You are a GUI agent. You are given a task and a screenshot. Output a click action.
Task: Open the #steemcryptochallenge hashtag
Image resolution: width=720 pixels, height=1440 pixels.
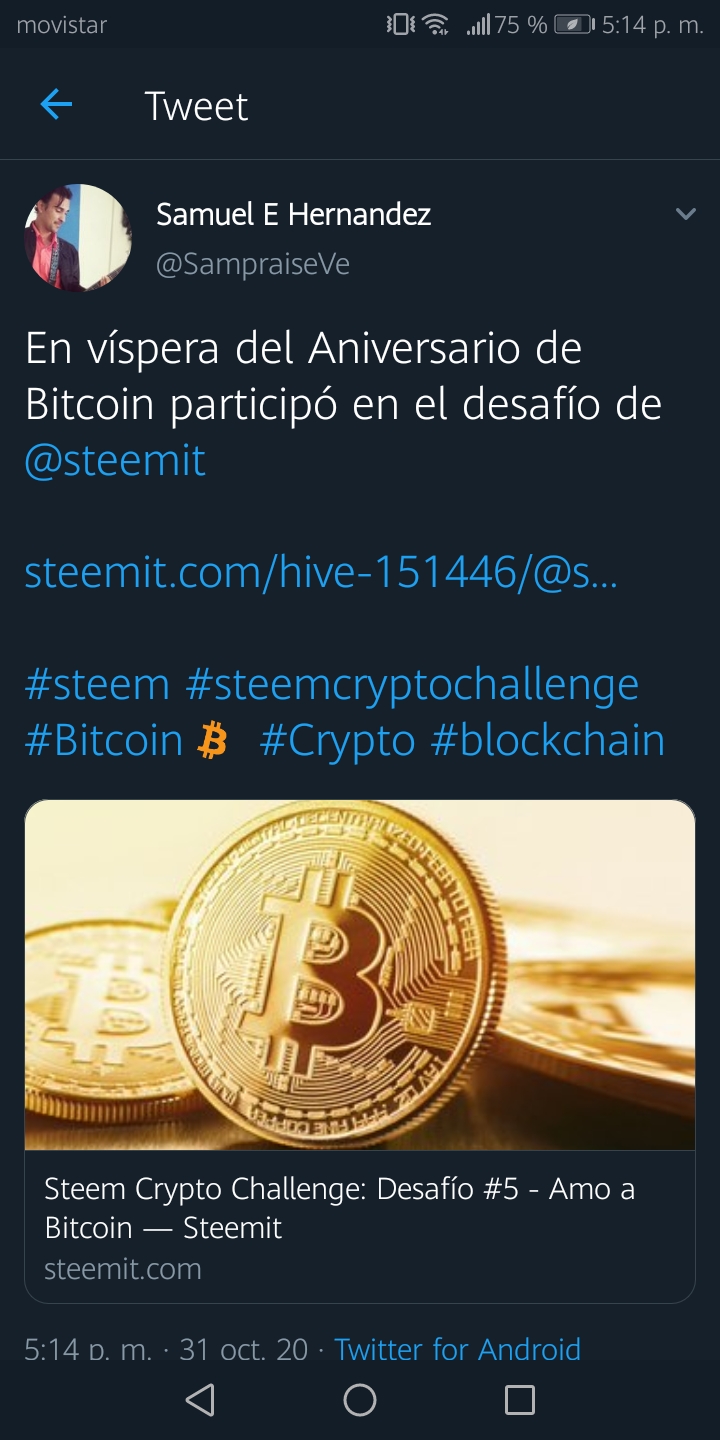pyautogui.click(x=412, y=686)
